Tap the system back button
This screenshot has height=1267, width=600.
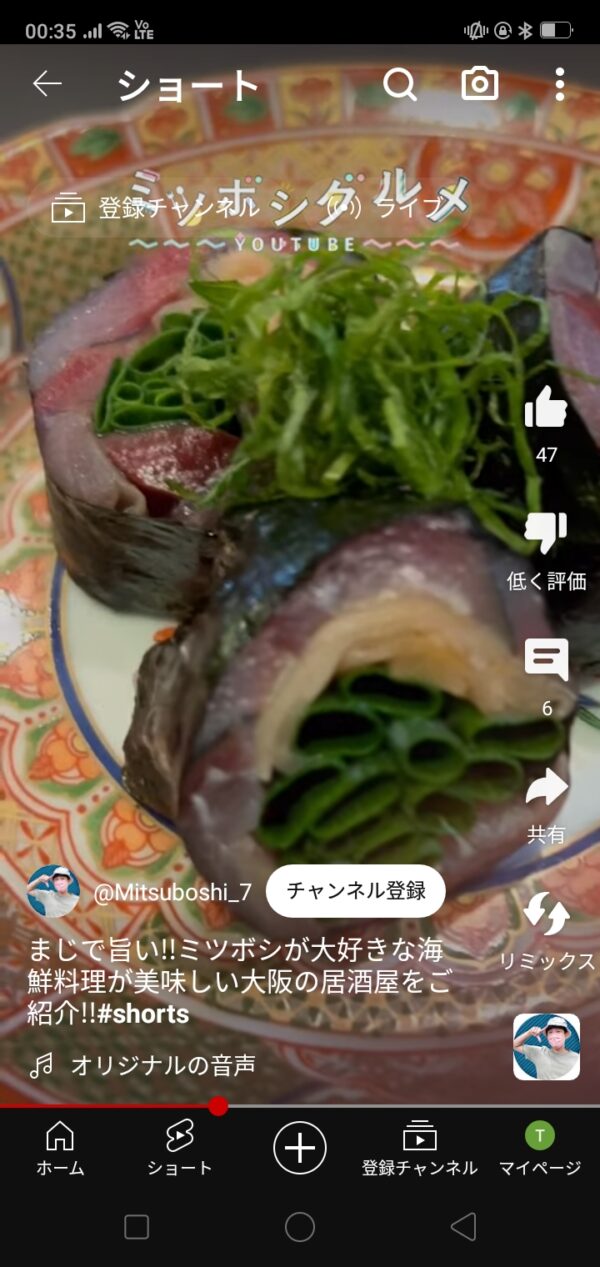pyautogui.click(x=462, y=1227)
